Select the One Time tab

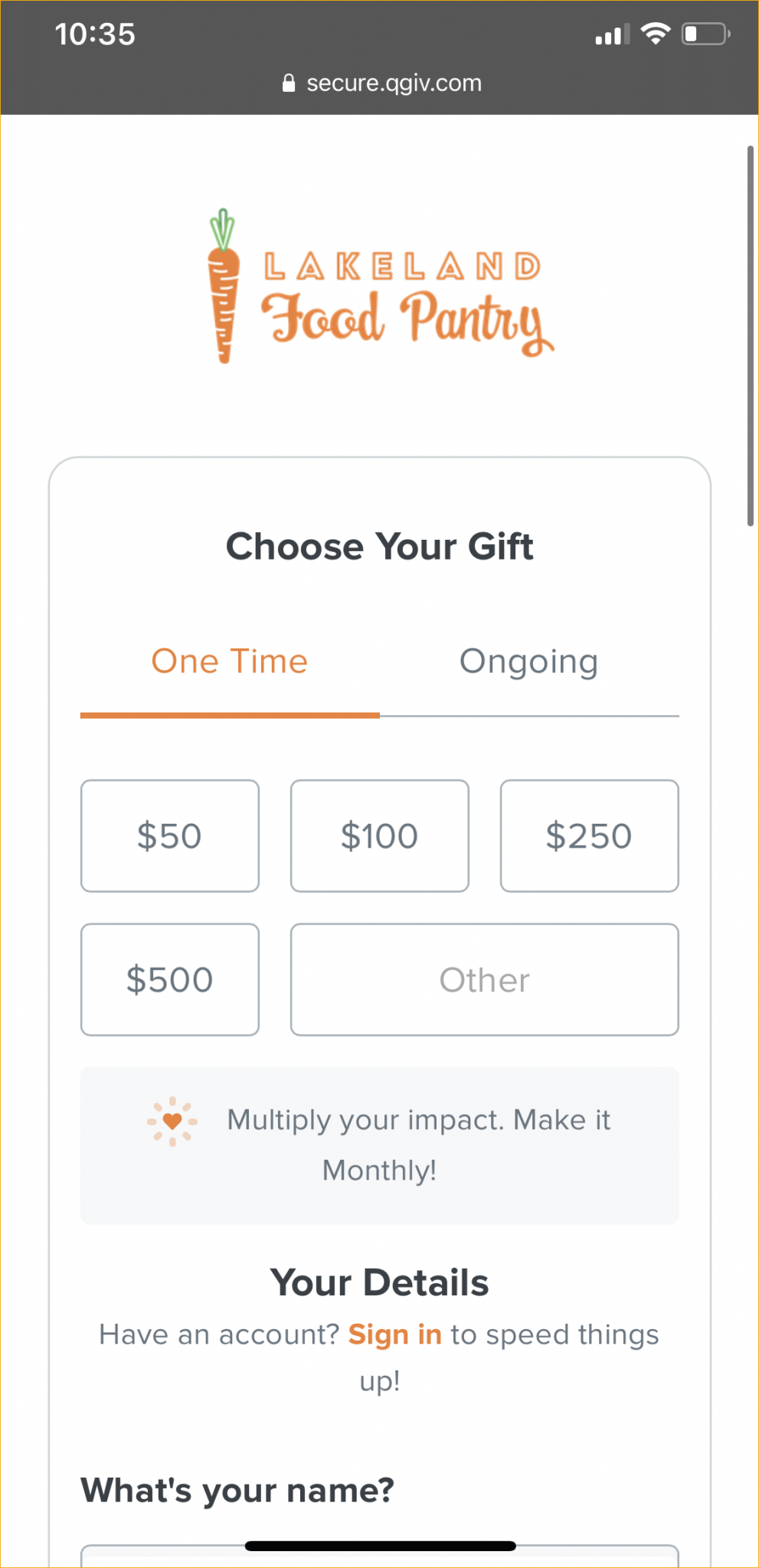(230, 663)
